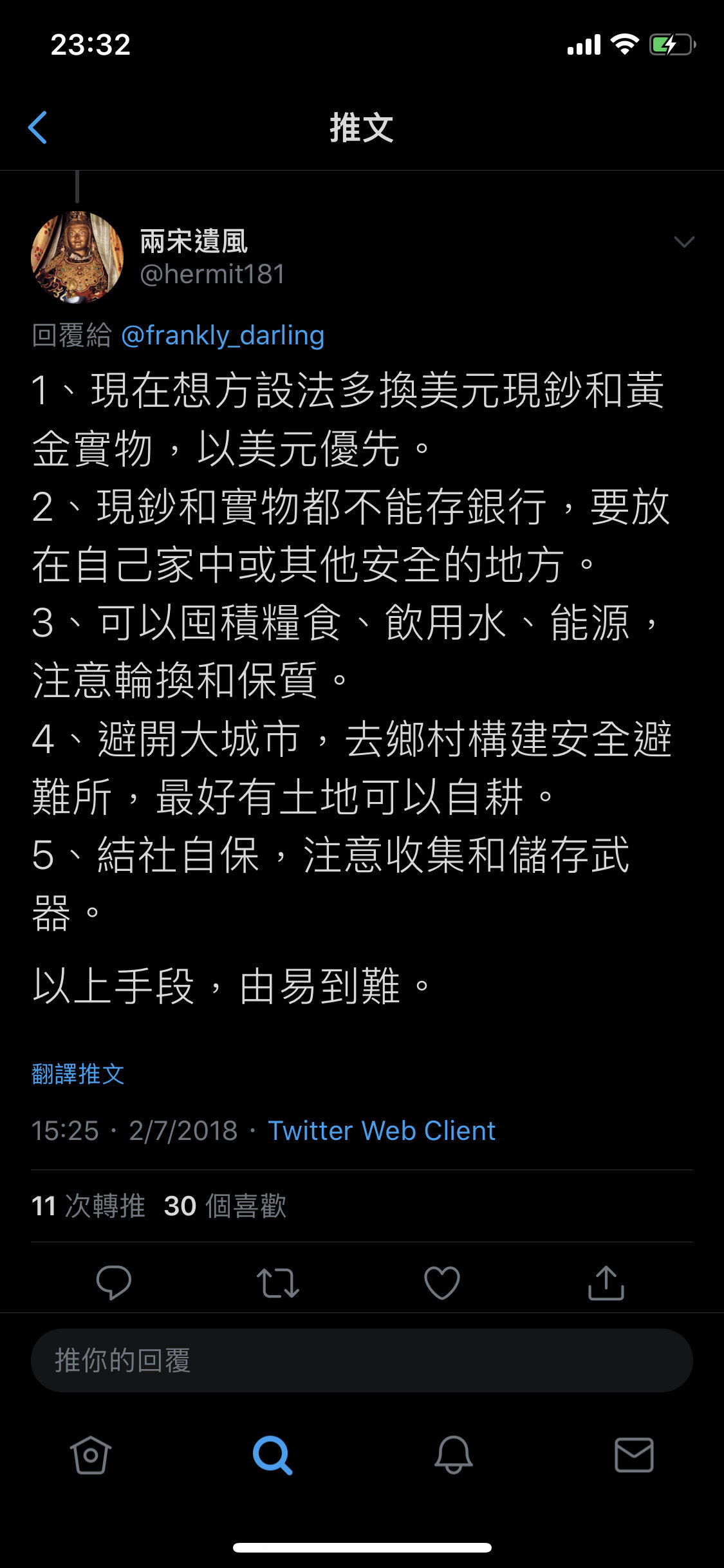
Task: Retweet this tweet
Action: tap(277, 1282)
